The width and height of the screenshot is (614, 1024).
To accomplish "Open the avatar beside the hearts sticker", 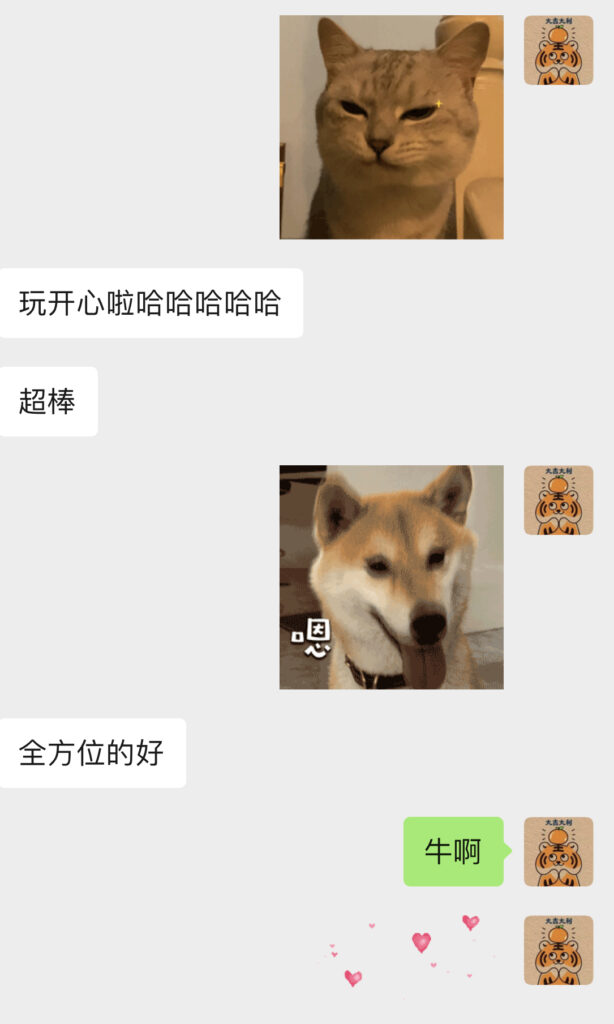I will pyautogui.click(x=558, y=950).
